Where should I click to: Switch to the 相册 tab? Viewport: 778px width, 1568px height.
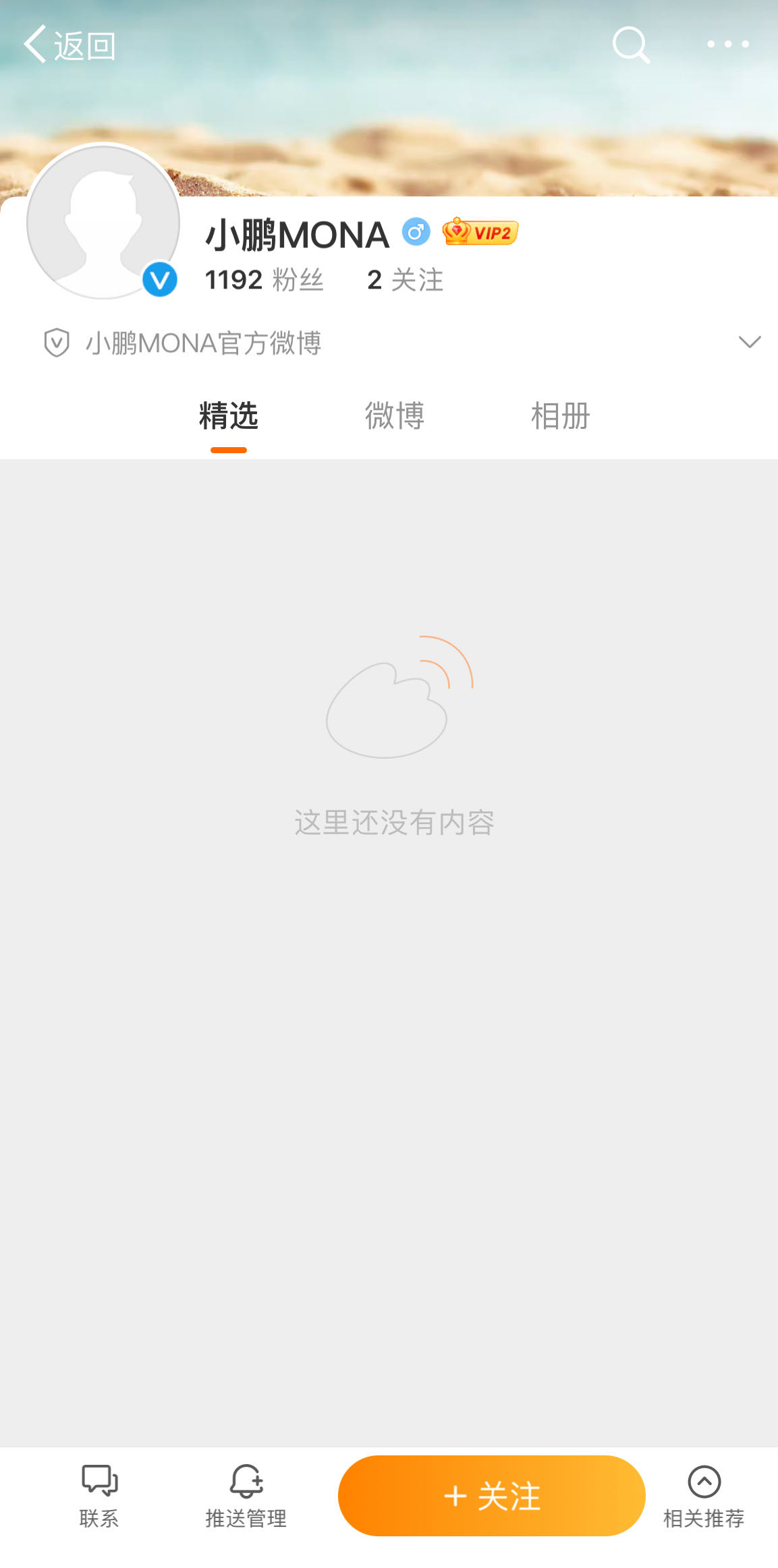pos(560,416)
